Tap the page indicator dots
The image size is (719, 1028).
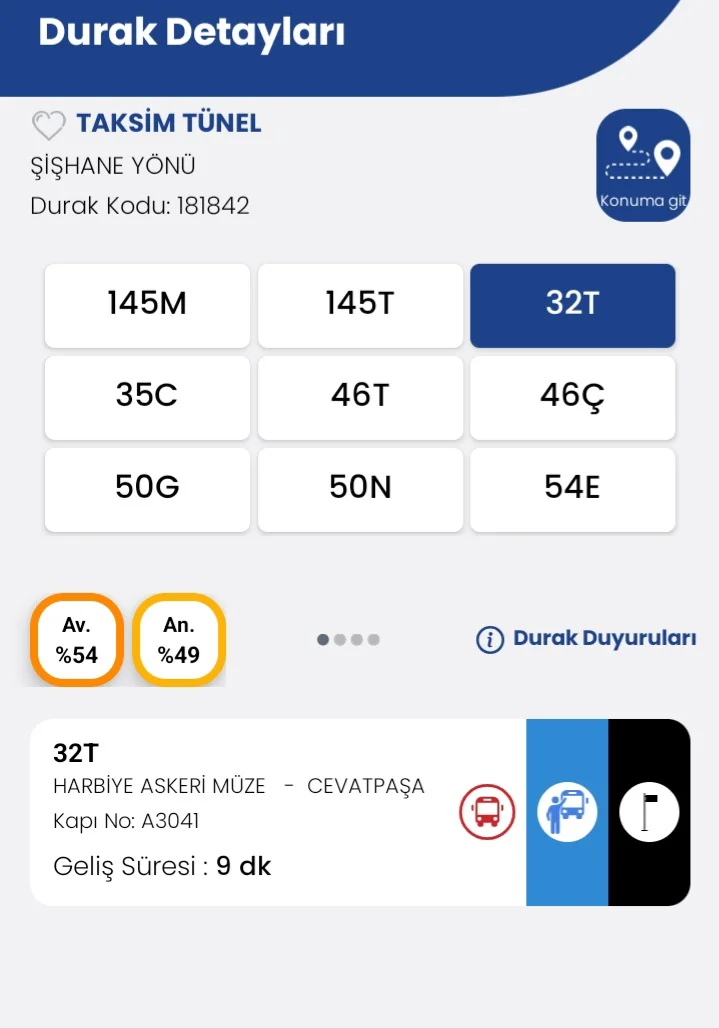tap(348, 639)
